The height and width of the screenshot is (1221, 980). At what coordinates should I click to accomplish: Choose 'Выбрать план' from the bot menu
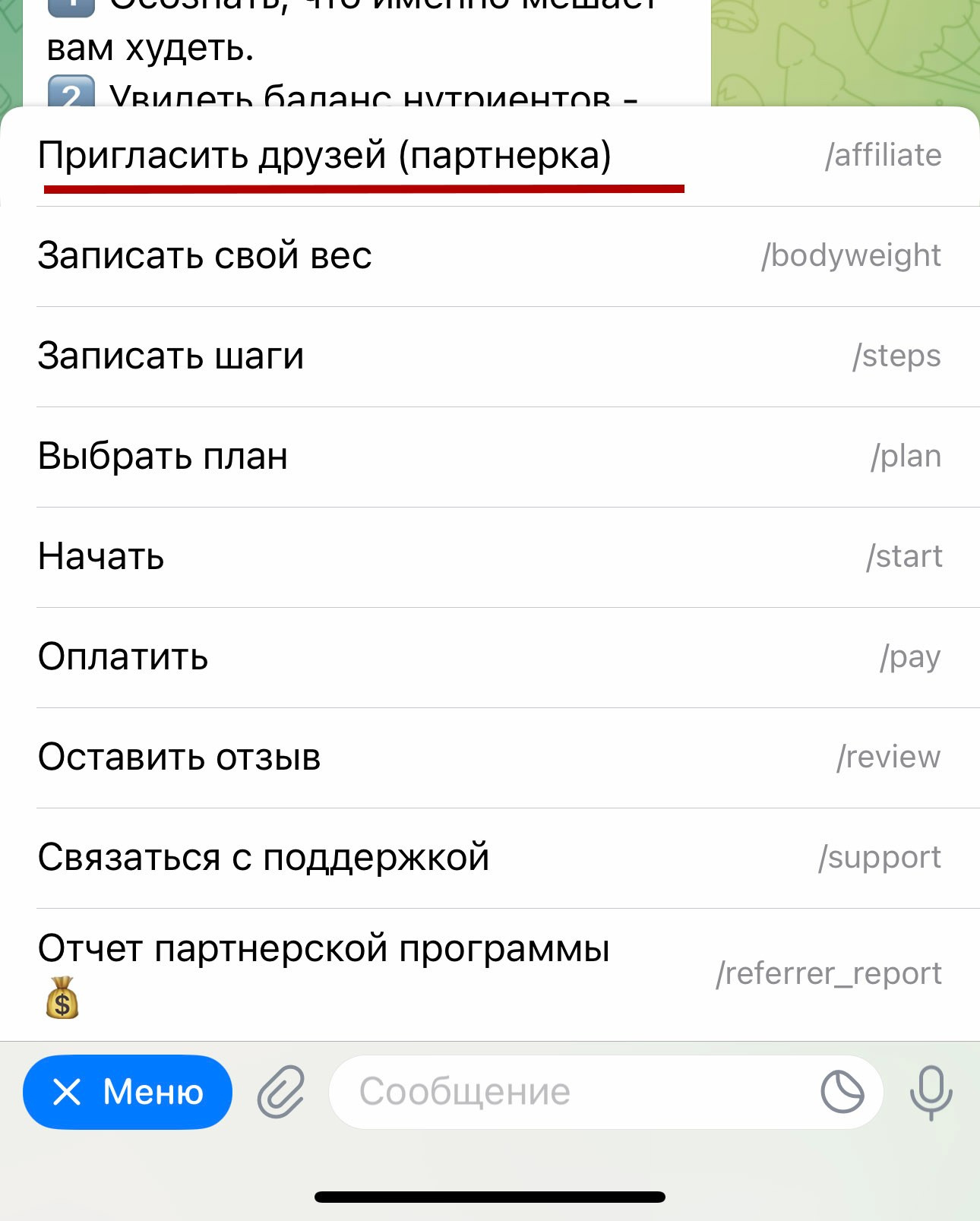coord(163,456)
